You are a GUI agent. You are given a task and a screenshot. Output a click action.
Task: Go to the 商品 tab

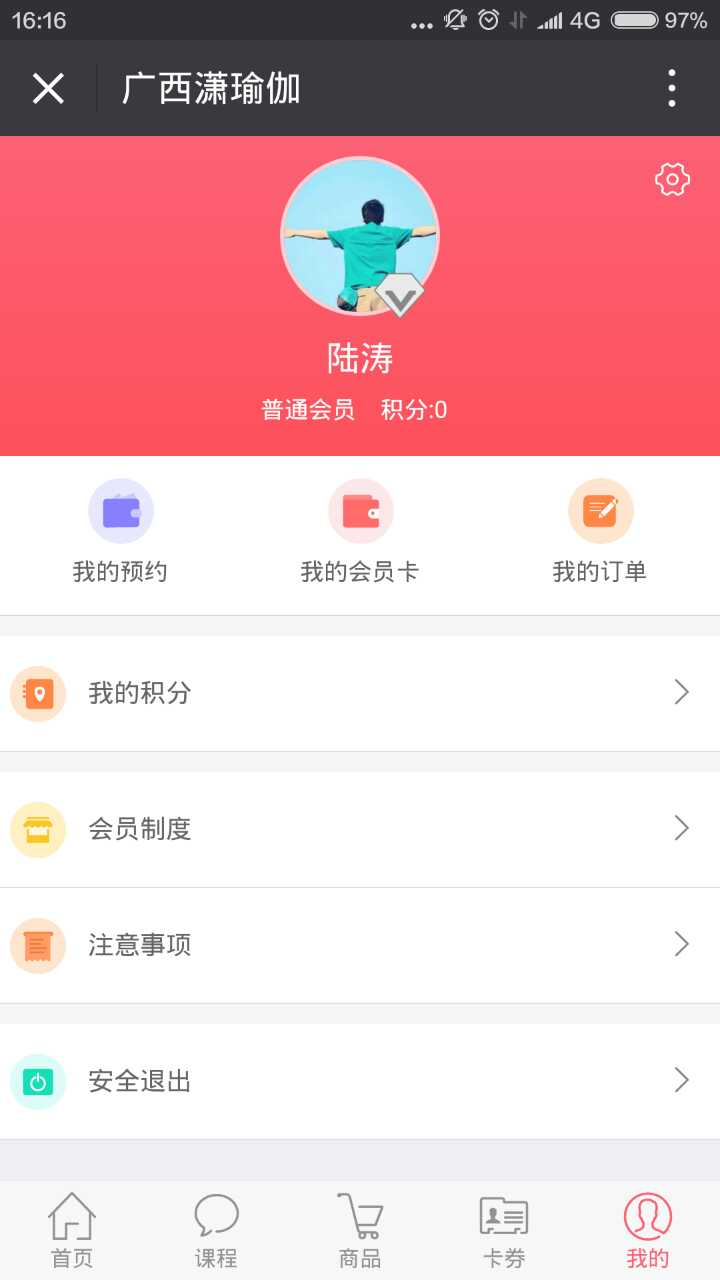click(360, 1230)
